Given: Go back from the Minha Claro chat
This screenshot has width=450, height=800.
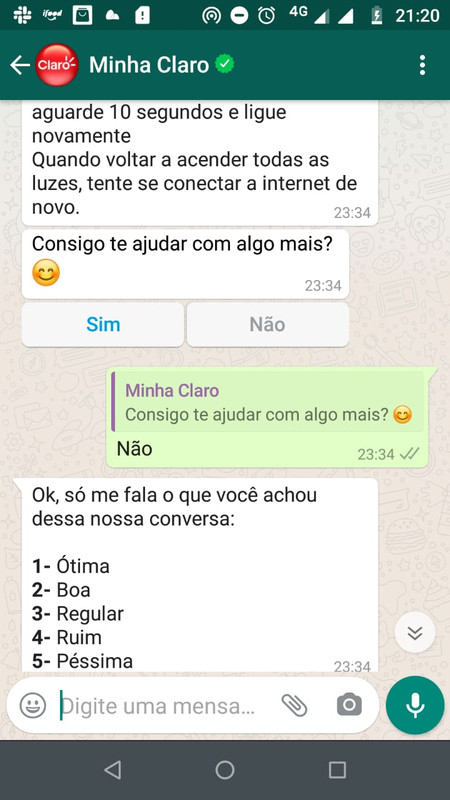Looking at the screenshot, I should [20, 65].
